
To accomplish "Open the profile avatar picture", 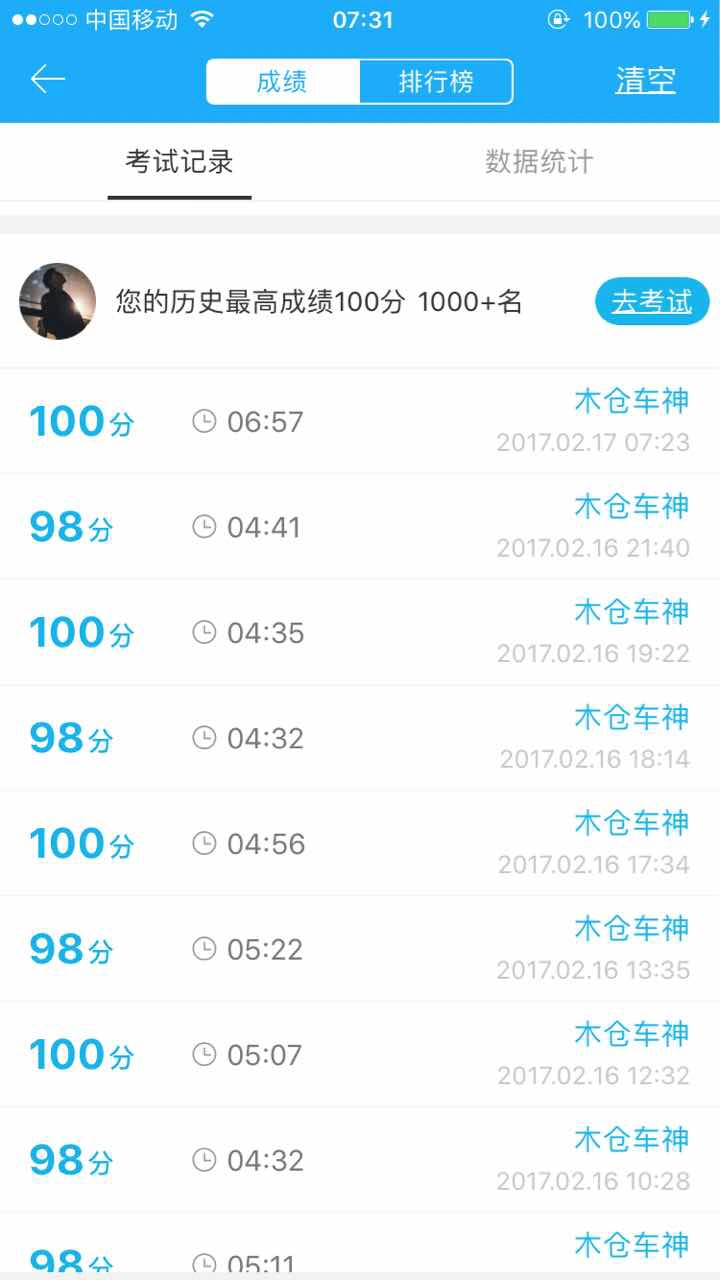I will 58,301.
